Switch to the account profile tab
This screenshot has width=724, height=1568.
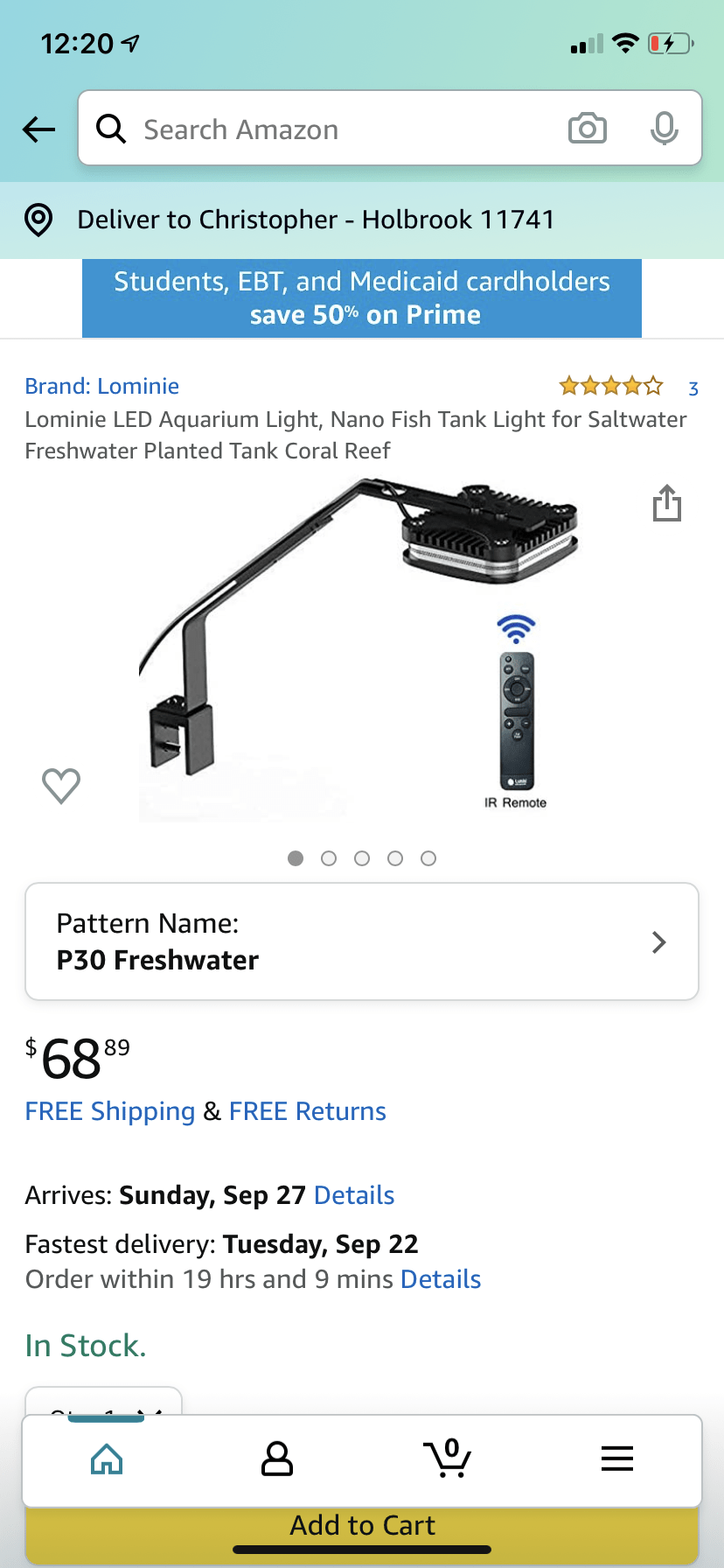click(276, 1459)
